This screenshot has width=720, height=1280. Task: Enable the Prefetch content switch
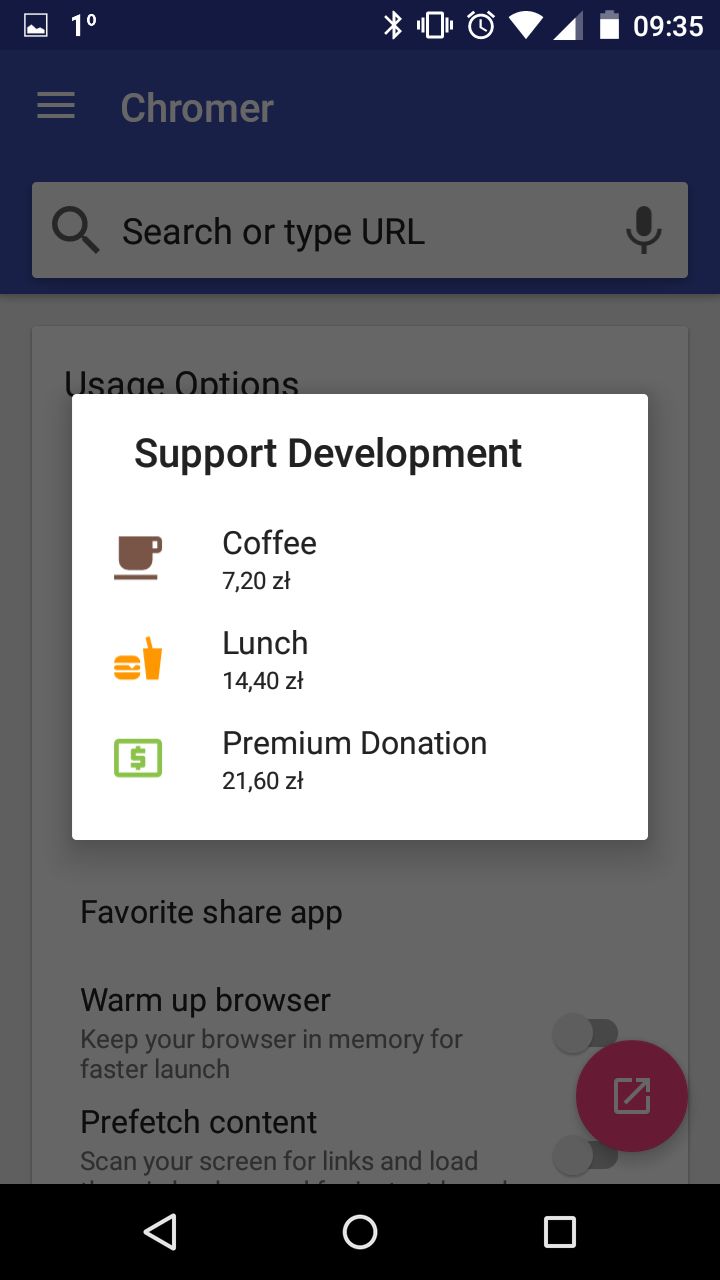pos(586,1156)
